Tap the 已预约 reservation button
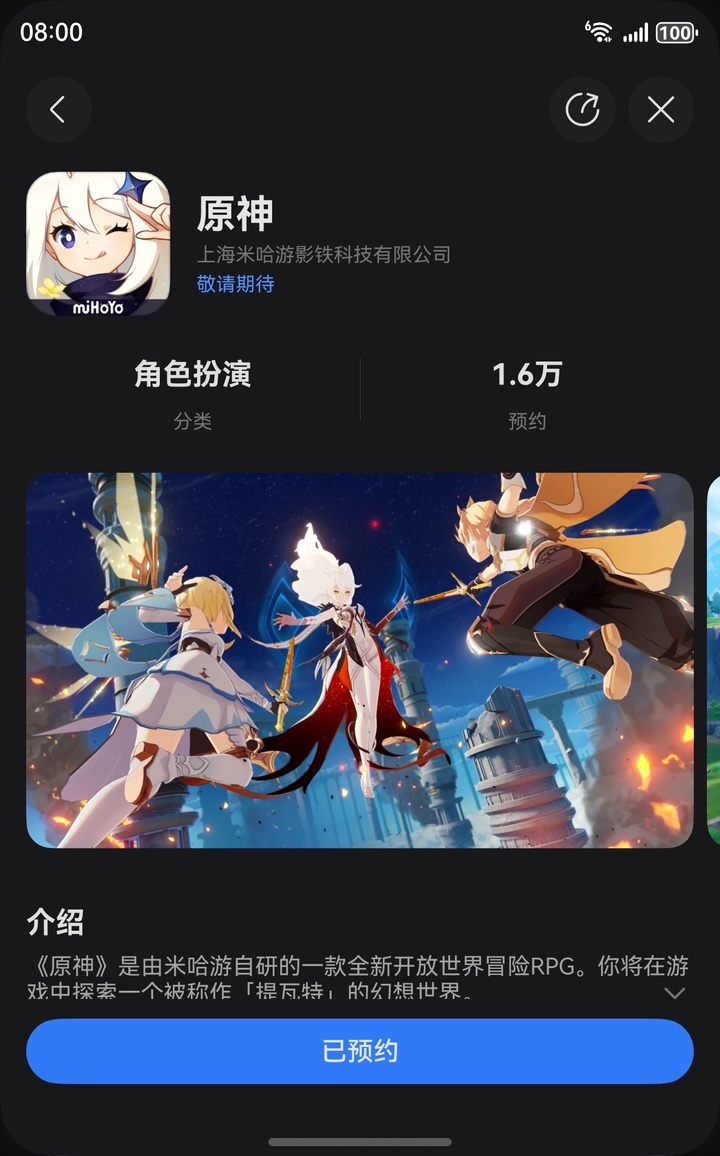The height and width of the screenshot is (1156, 720). 359,1051
